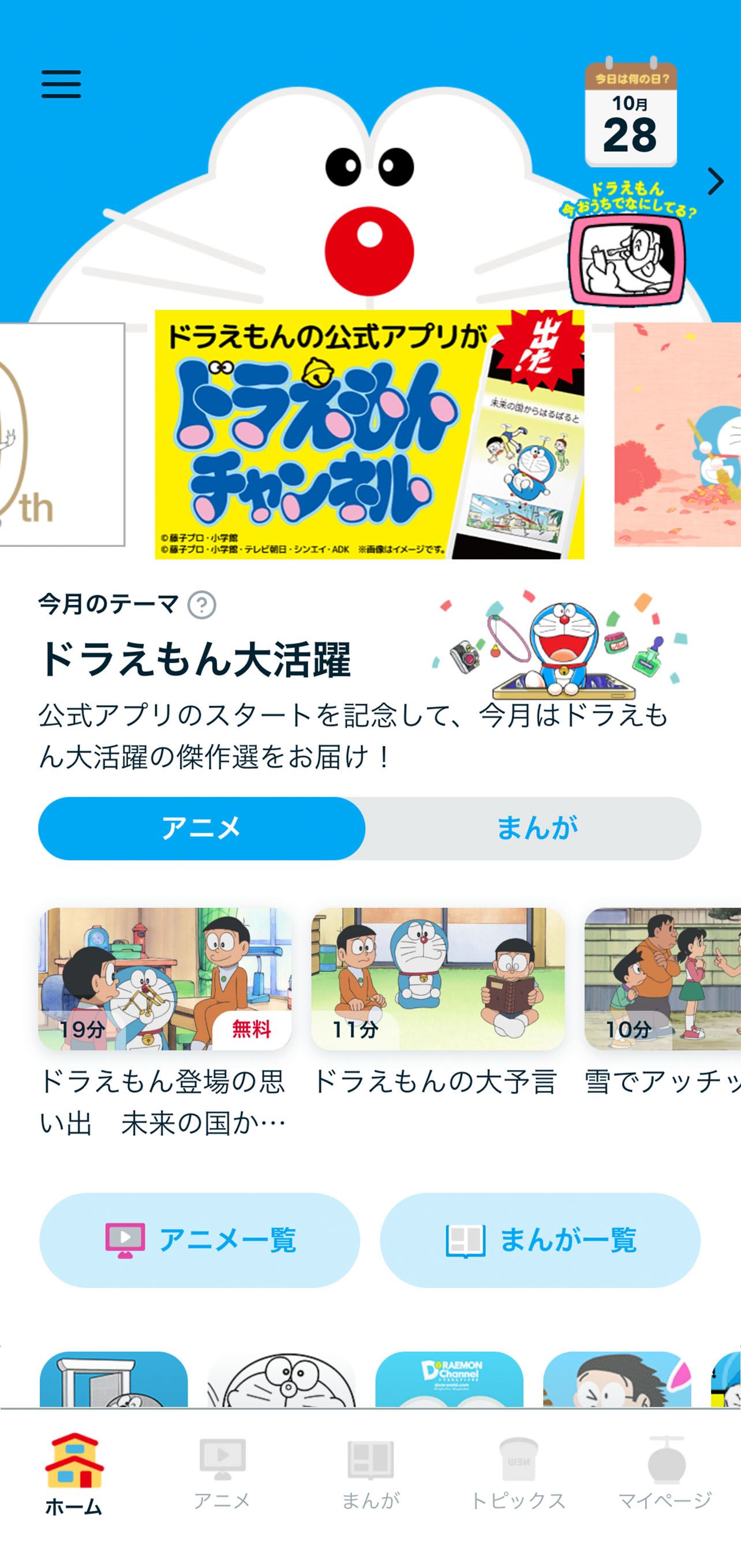Go to the ホーム tab
This screenshot has width=741, height=1568.
click(x=74, y=1473)
